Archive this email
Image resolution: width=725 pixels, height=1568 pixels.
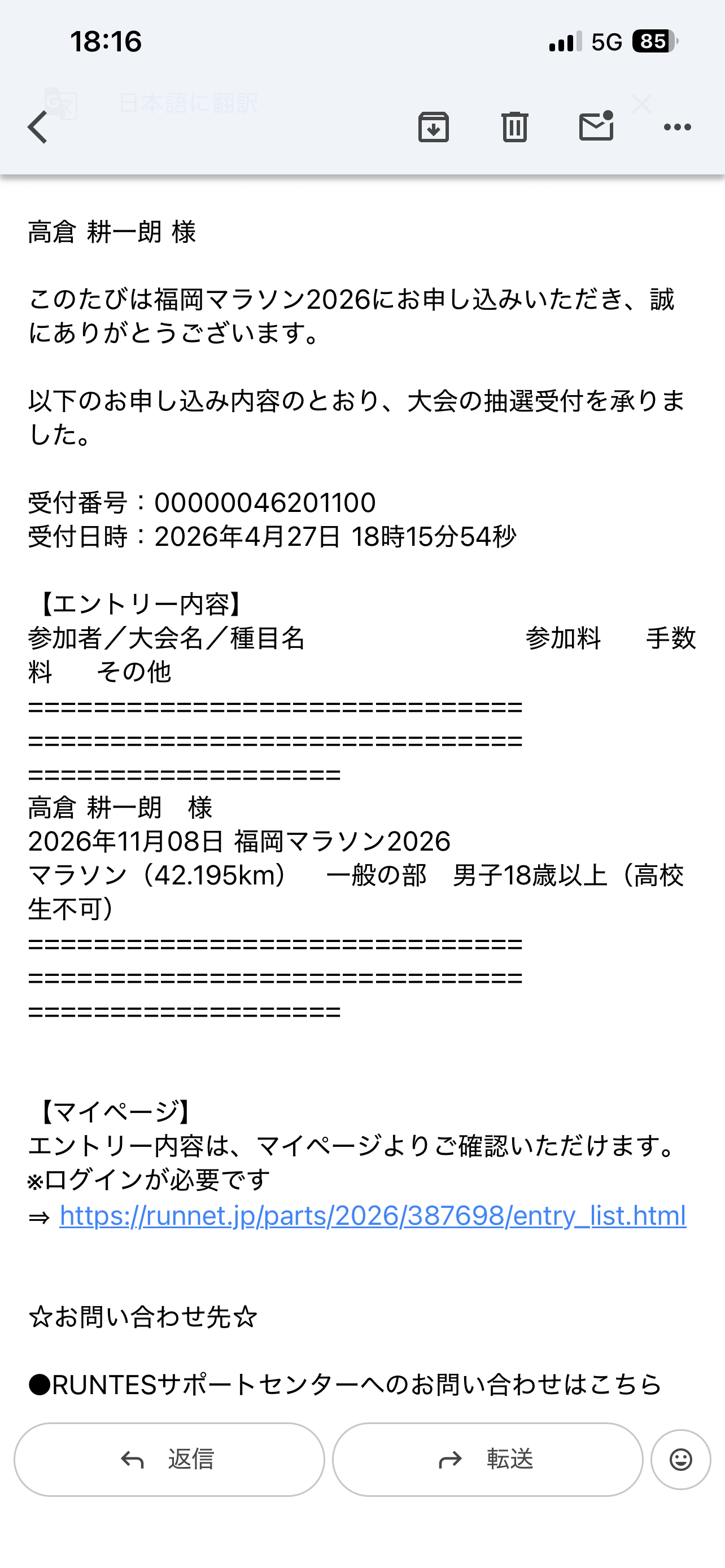click(434, 127)
